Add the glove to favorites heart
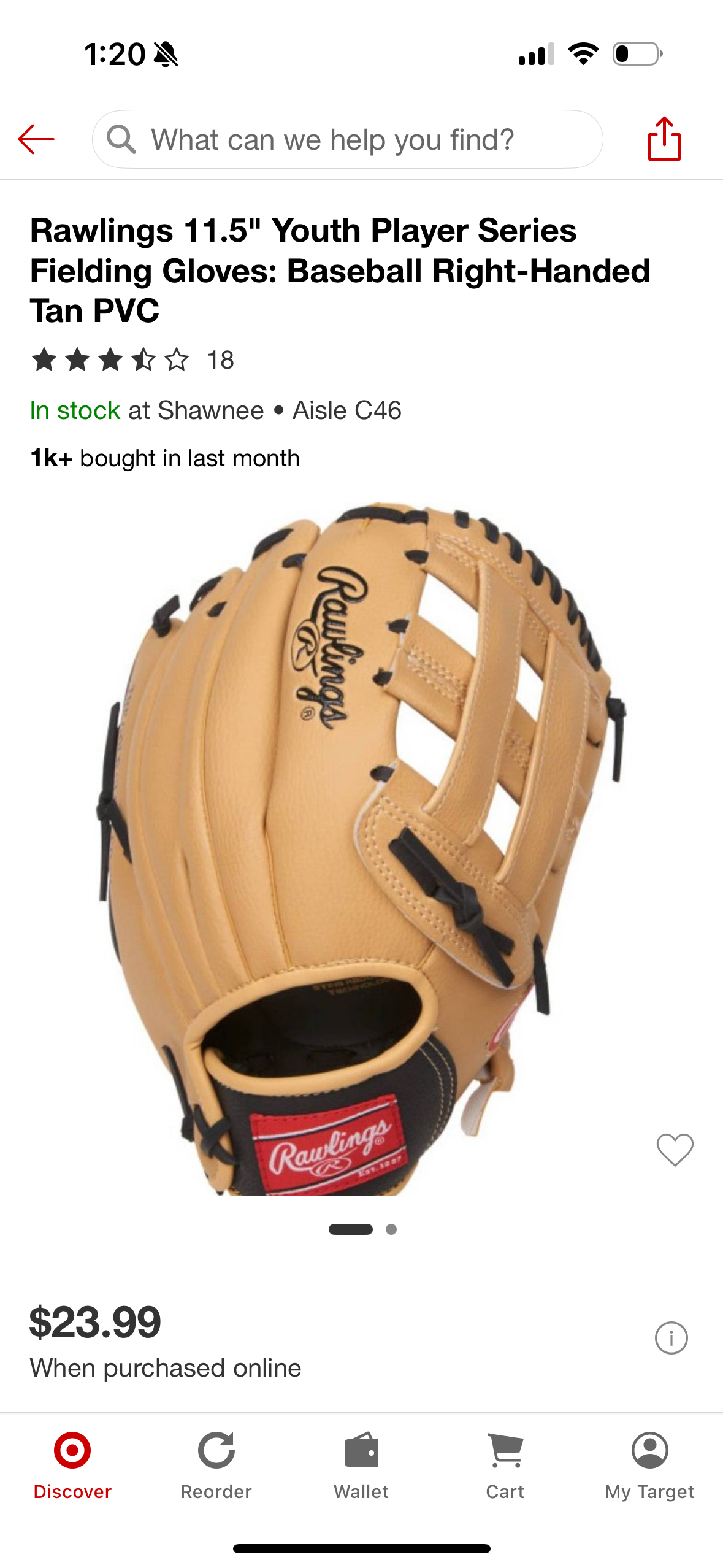 [675, 1150]
